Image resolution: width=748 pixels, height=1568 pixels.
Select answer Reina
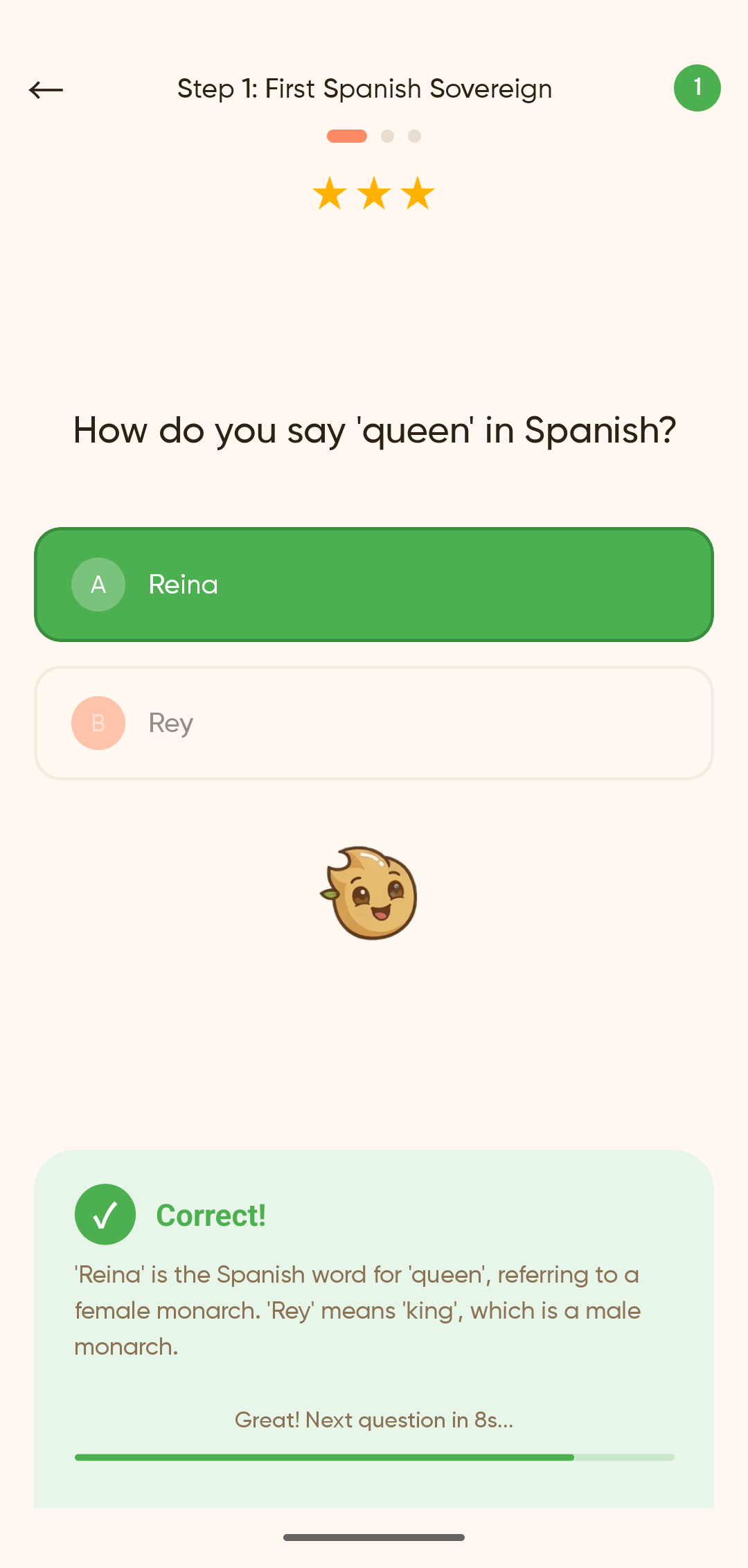pyautogui.click(x=374, y=585)
